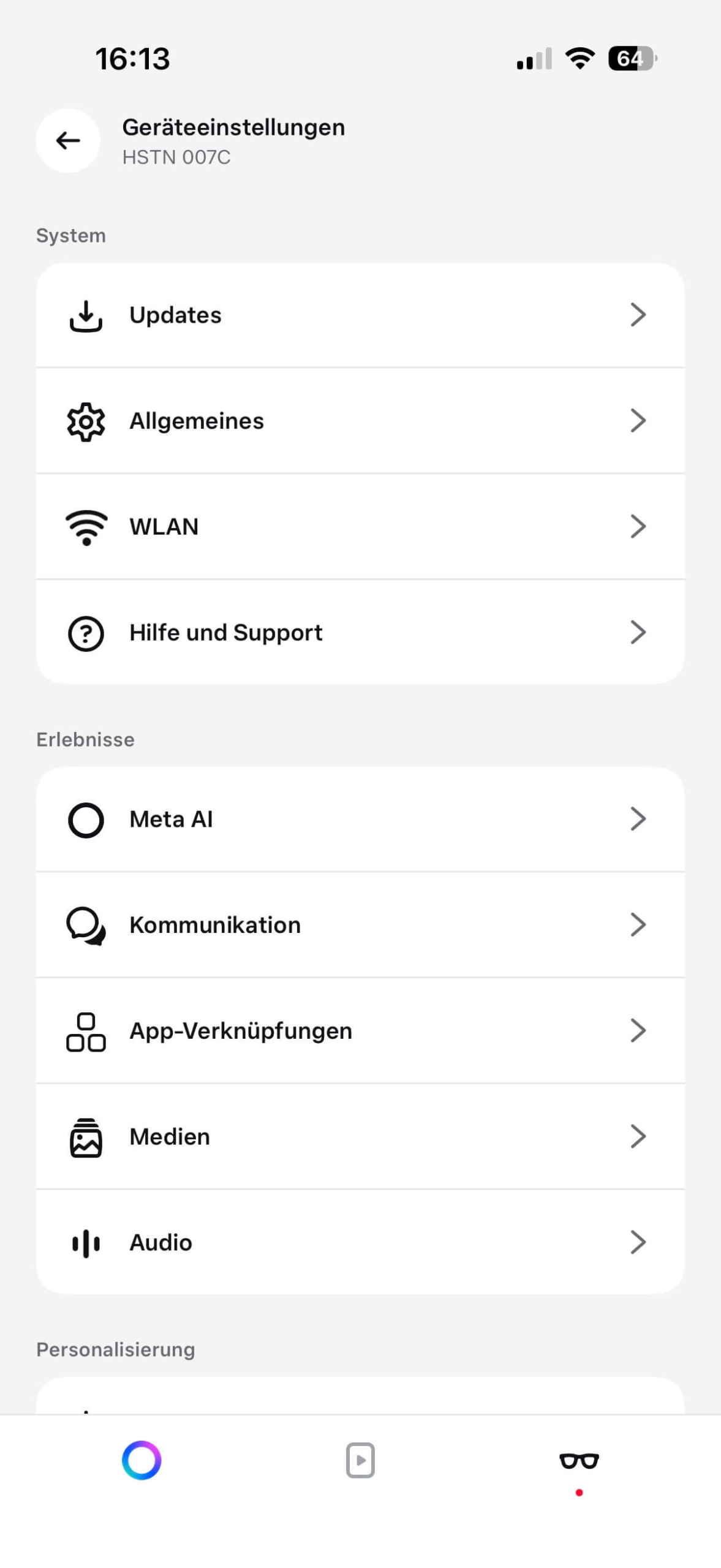Open Audio settings
This screenshot has width=721, height=1568.
[360, 1243]
